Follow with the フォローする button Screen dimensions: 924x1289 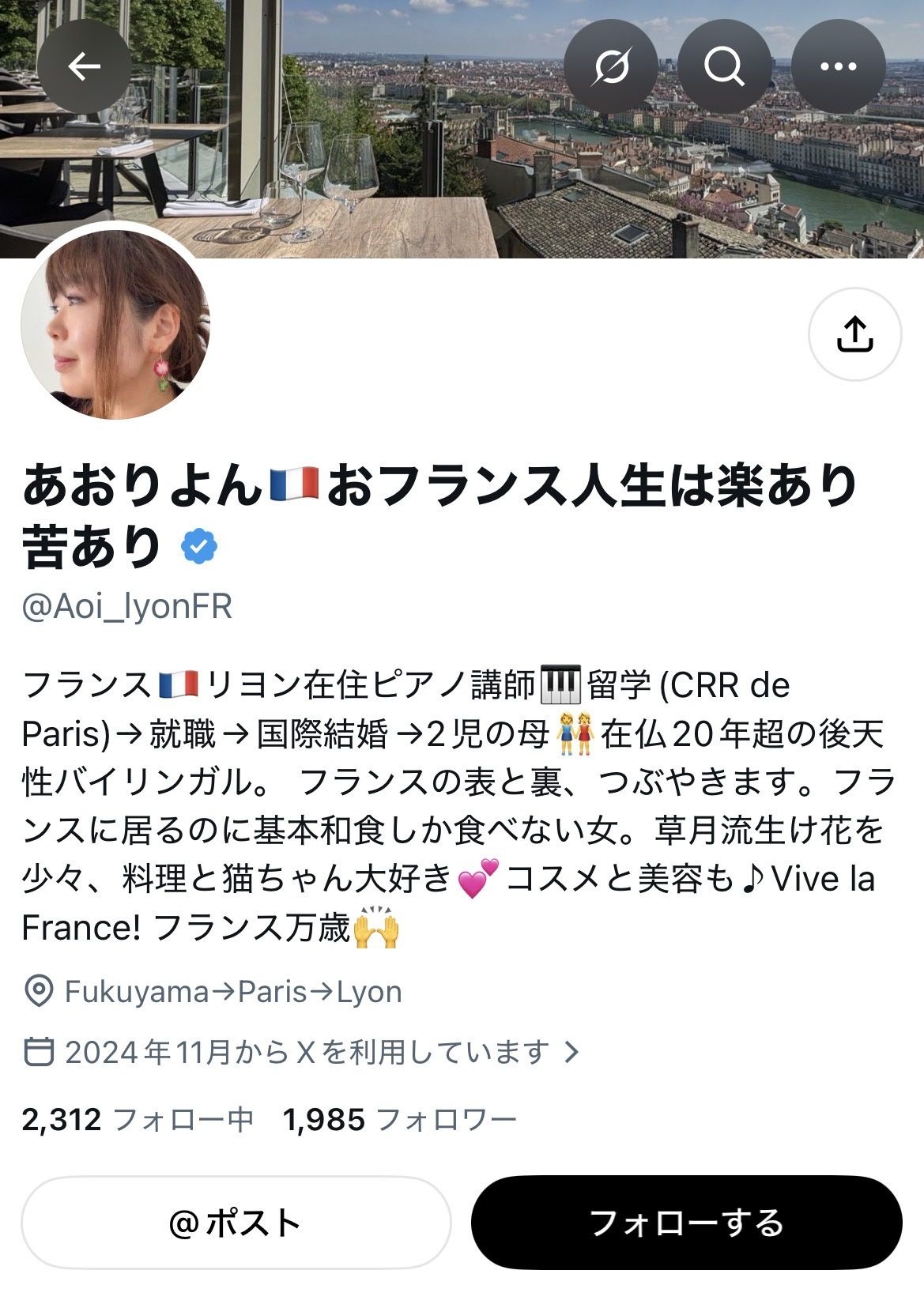686,1223
